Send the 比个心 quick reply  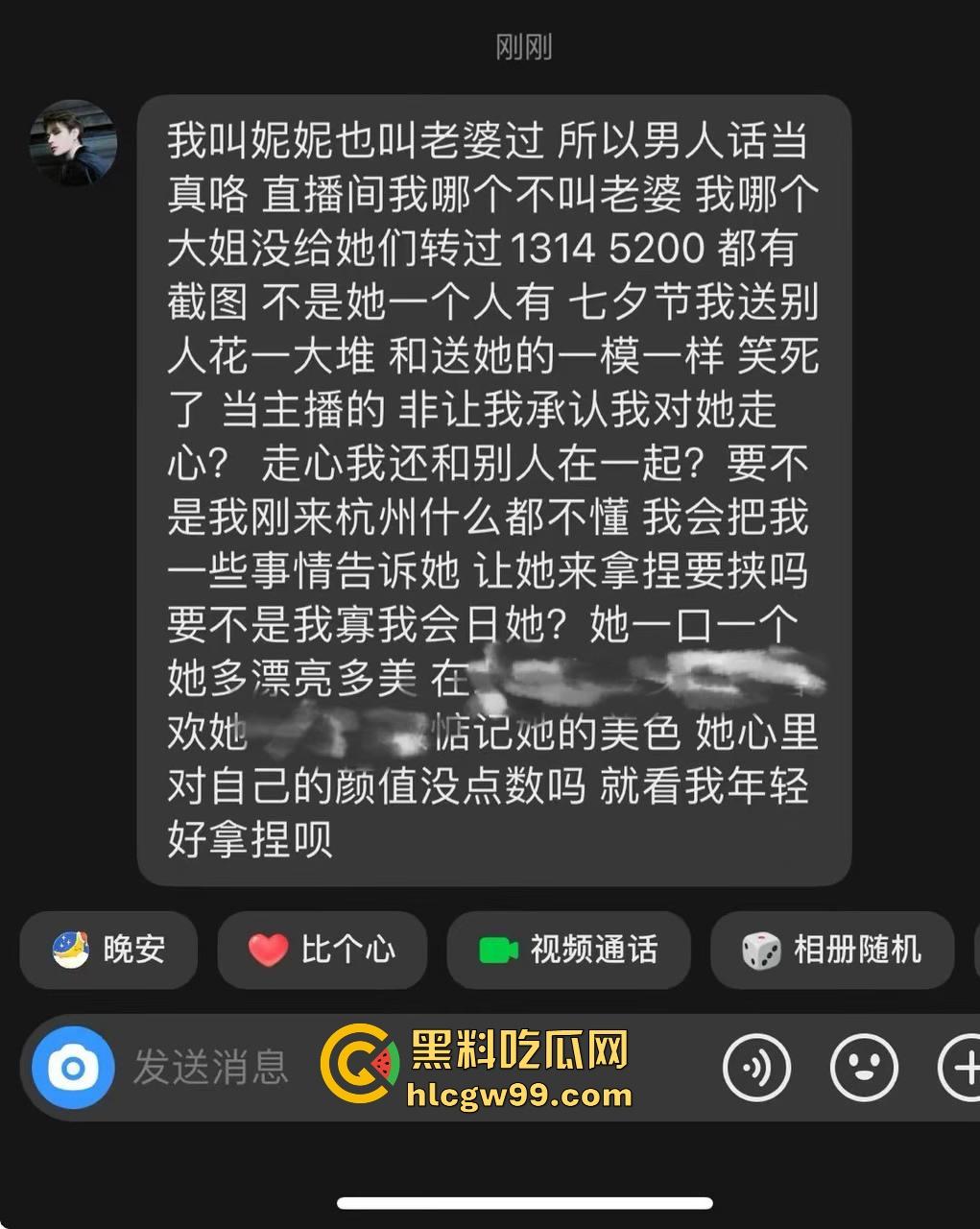click(322, 950)
